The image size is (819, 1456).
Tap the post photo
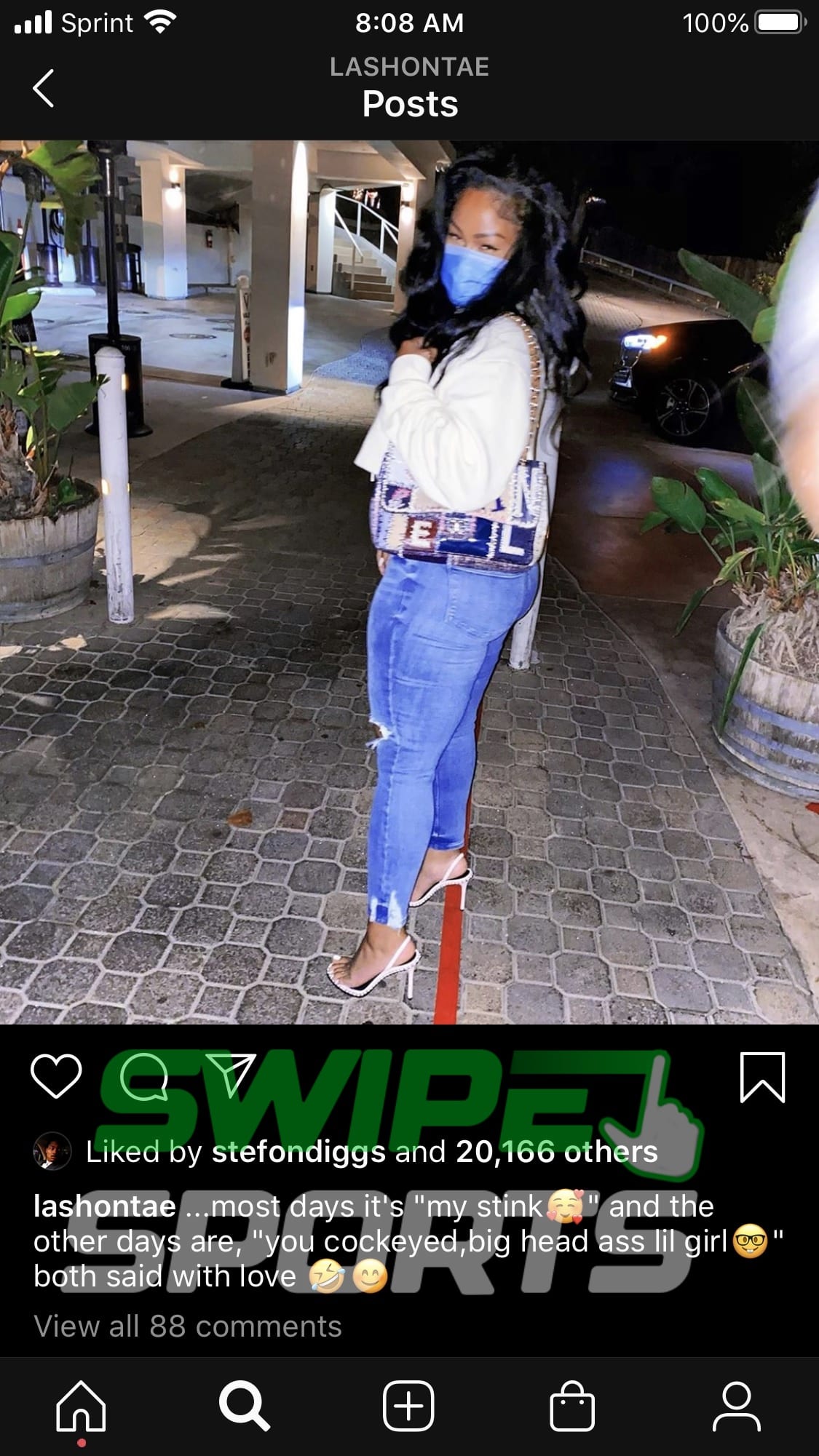click(x=409, y=582)
